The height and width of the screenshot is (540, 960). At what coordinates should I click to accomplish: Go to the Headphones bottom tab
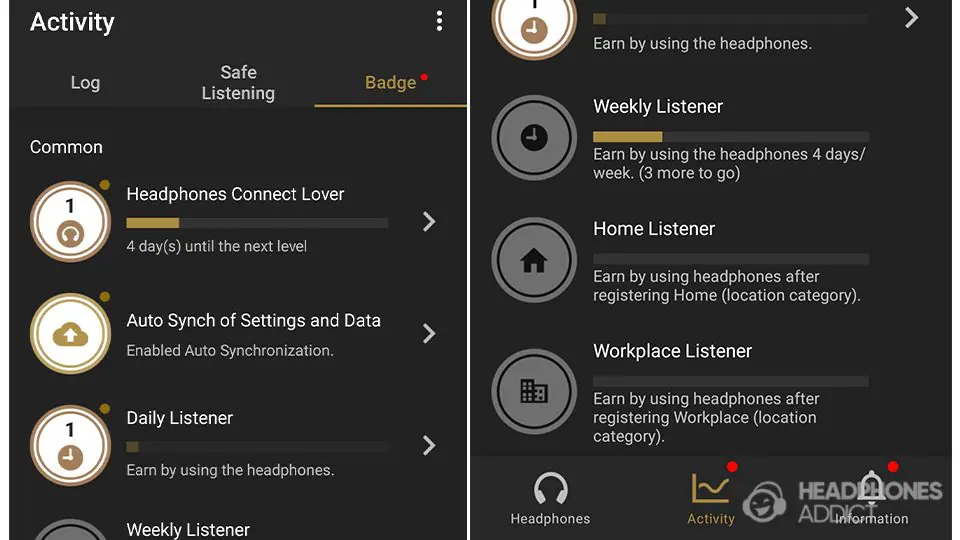pos(550,498)
